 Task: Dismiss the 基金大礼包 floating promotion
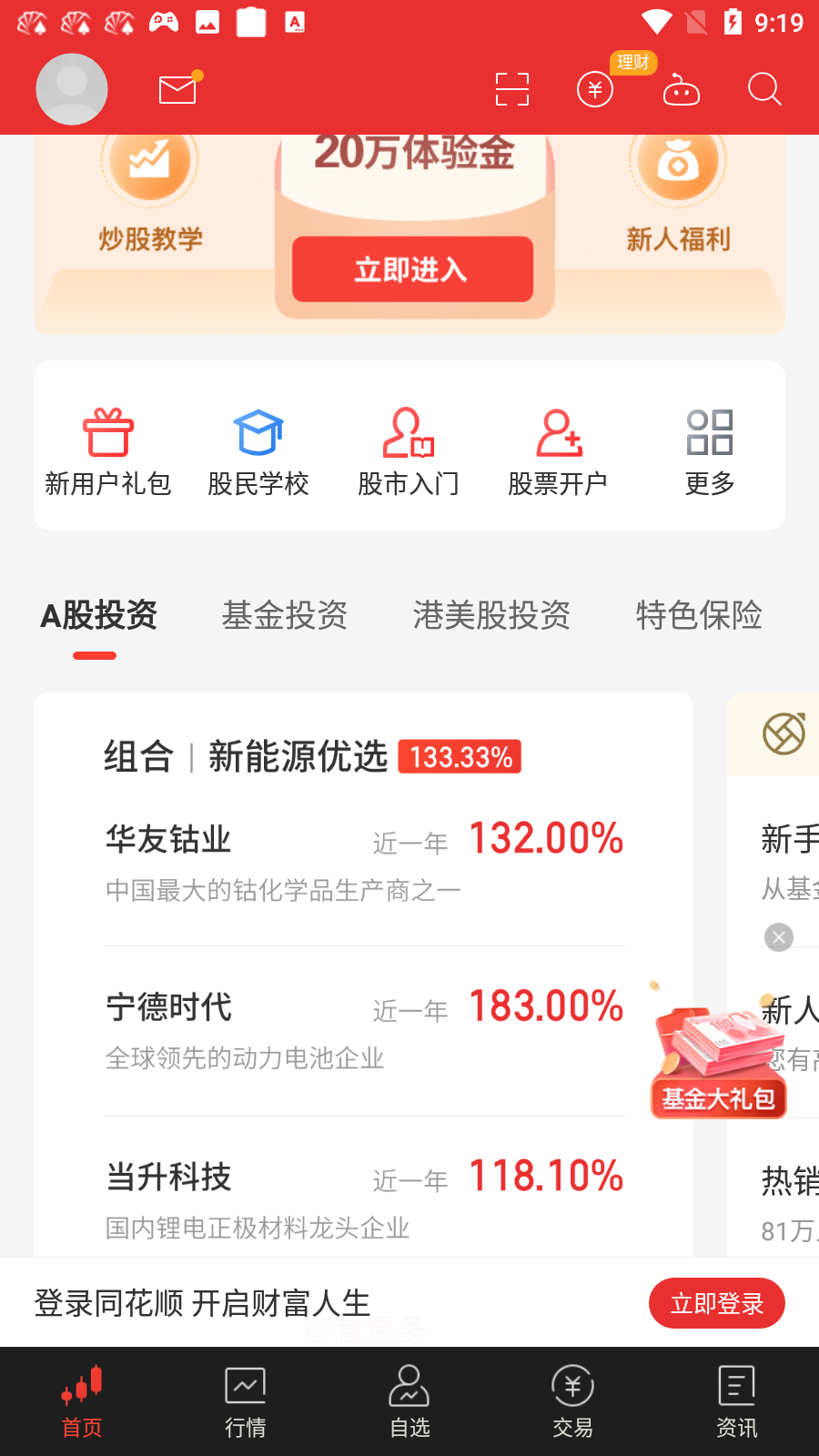point(778,936)
